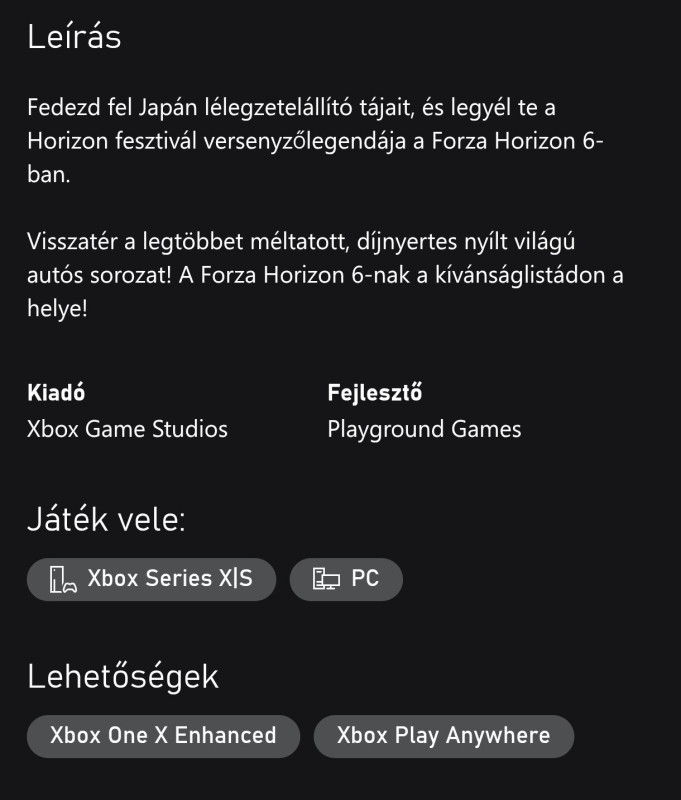Tap the Xbox Play Anywhere chip
The image size is (681, 800).
click(x=443, y=736)
